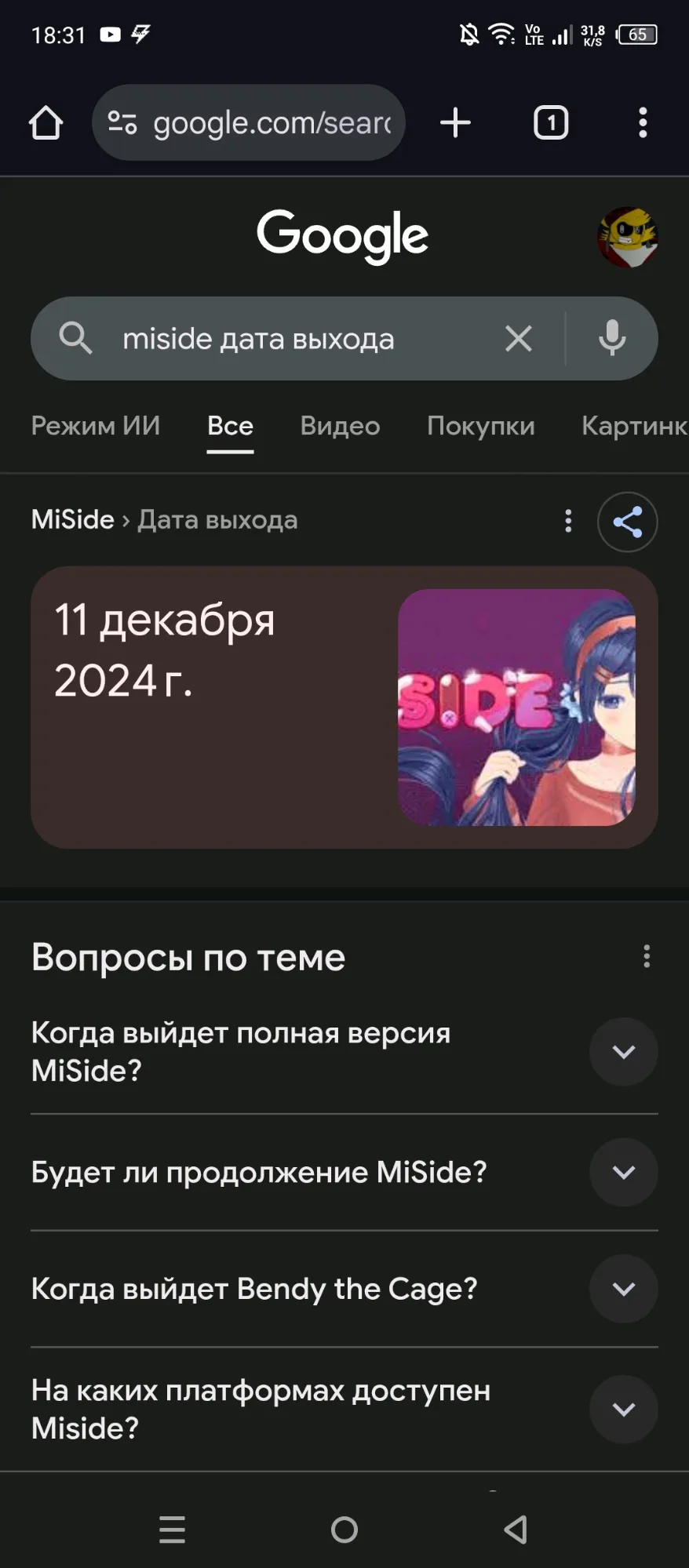Open options for Вопросы по теме
689x1568 pixels.
(647, 956)
